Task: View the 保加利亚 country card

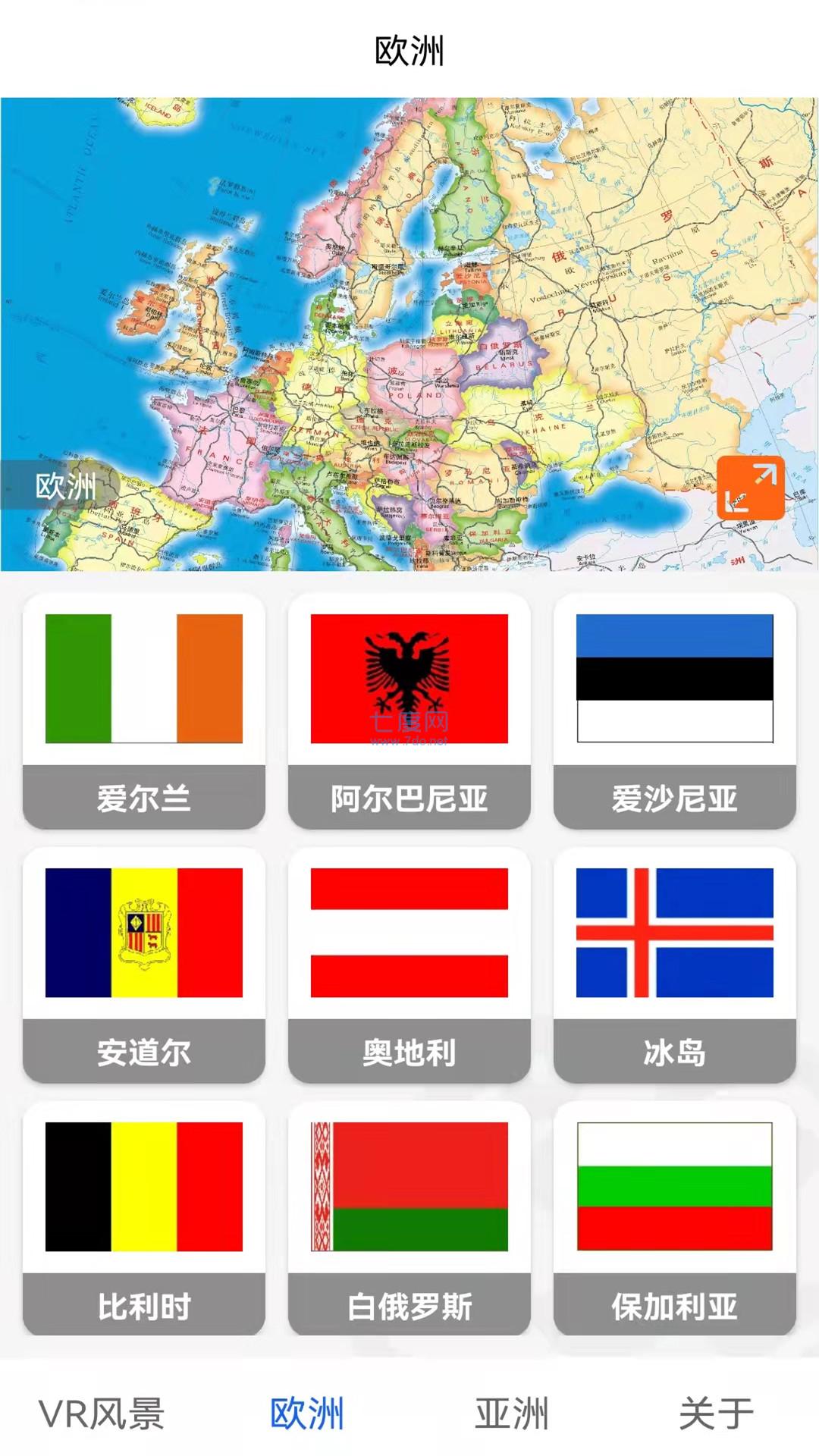Action: [x=675, y=1219]
